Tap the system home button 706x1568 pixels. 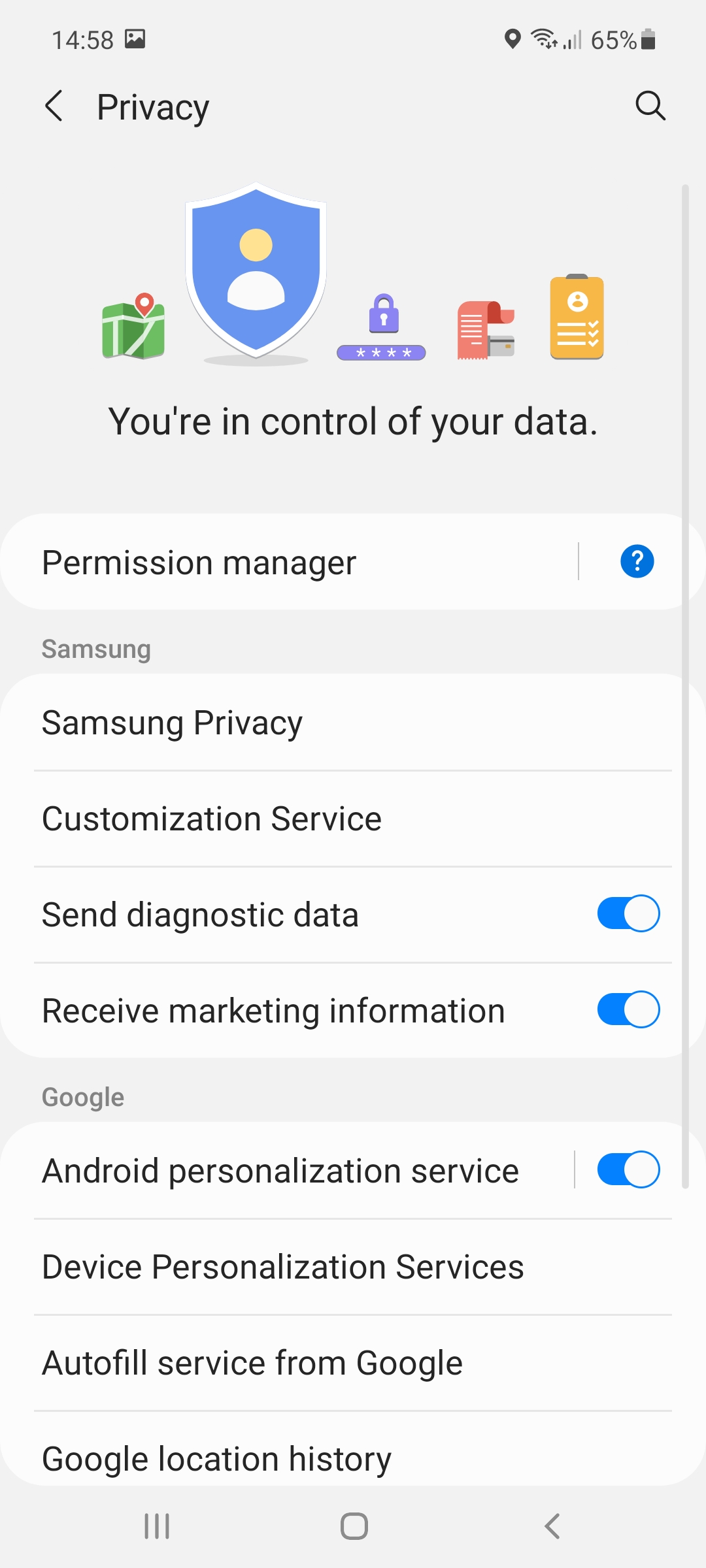click(354, 1526)
